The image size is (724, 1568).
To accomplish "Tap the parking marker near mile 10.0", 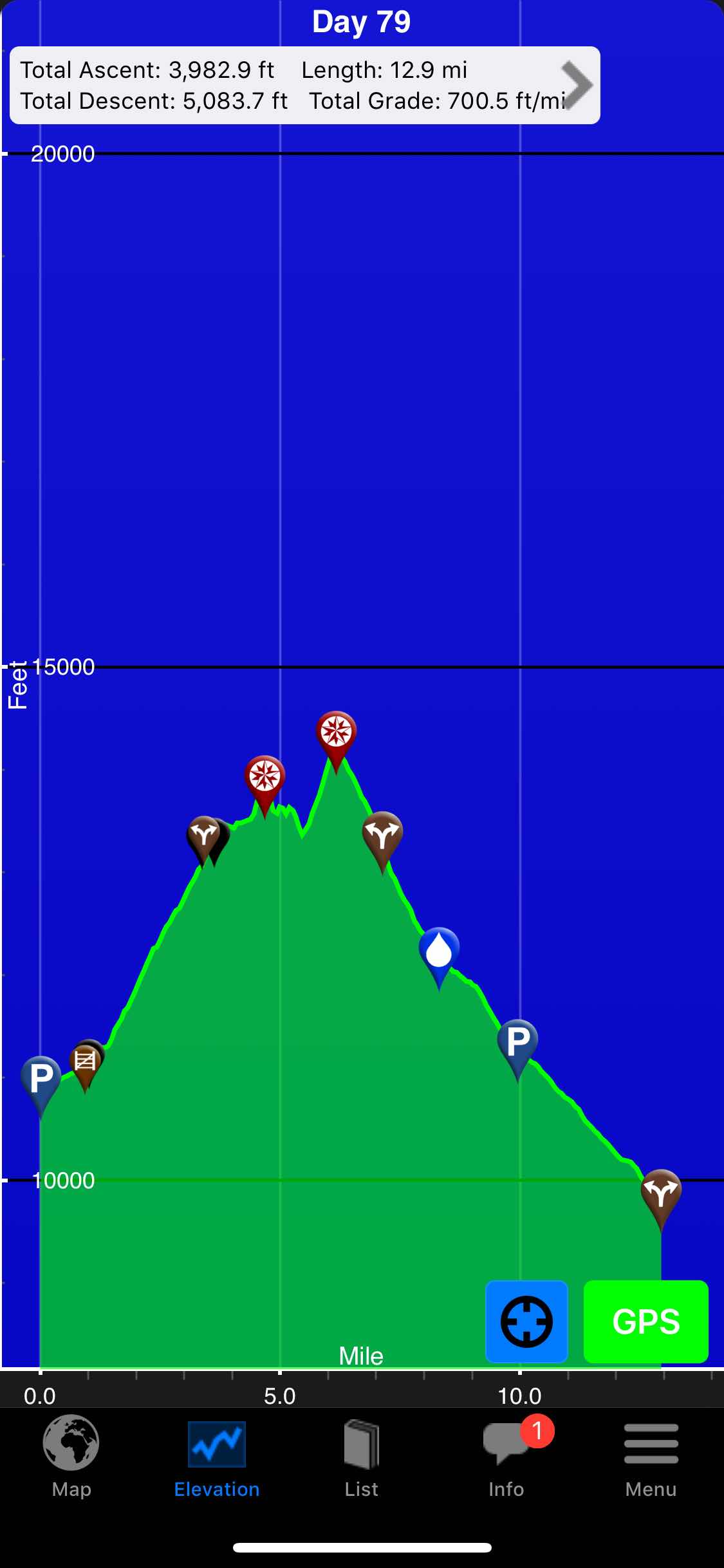I will coord(517,1041).
